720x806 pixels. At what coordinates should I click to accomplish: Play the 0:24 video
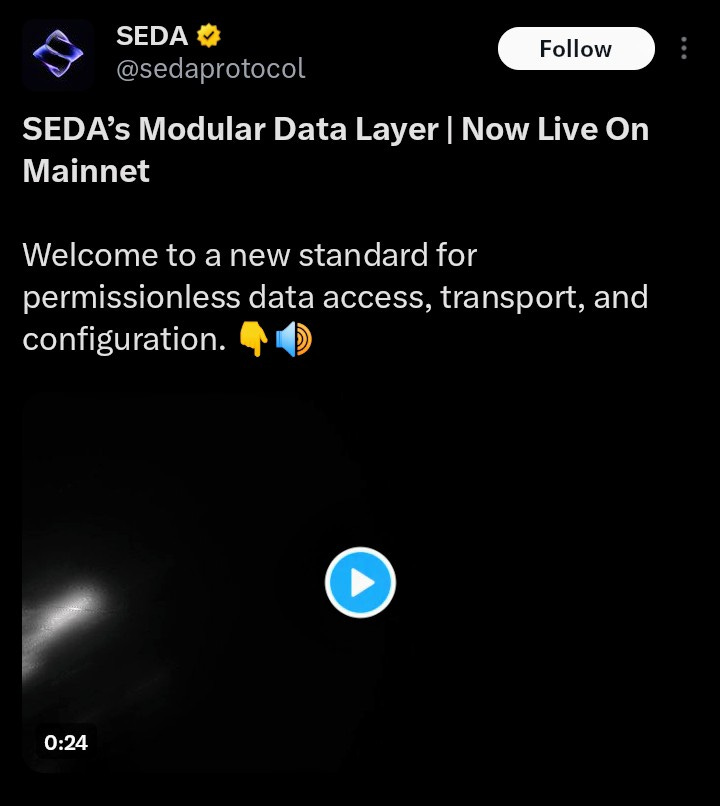(x=360, y=582)
